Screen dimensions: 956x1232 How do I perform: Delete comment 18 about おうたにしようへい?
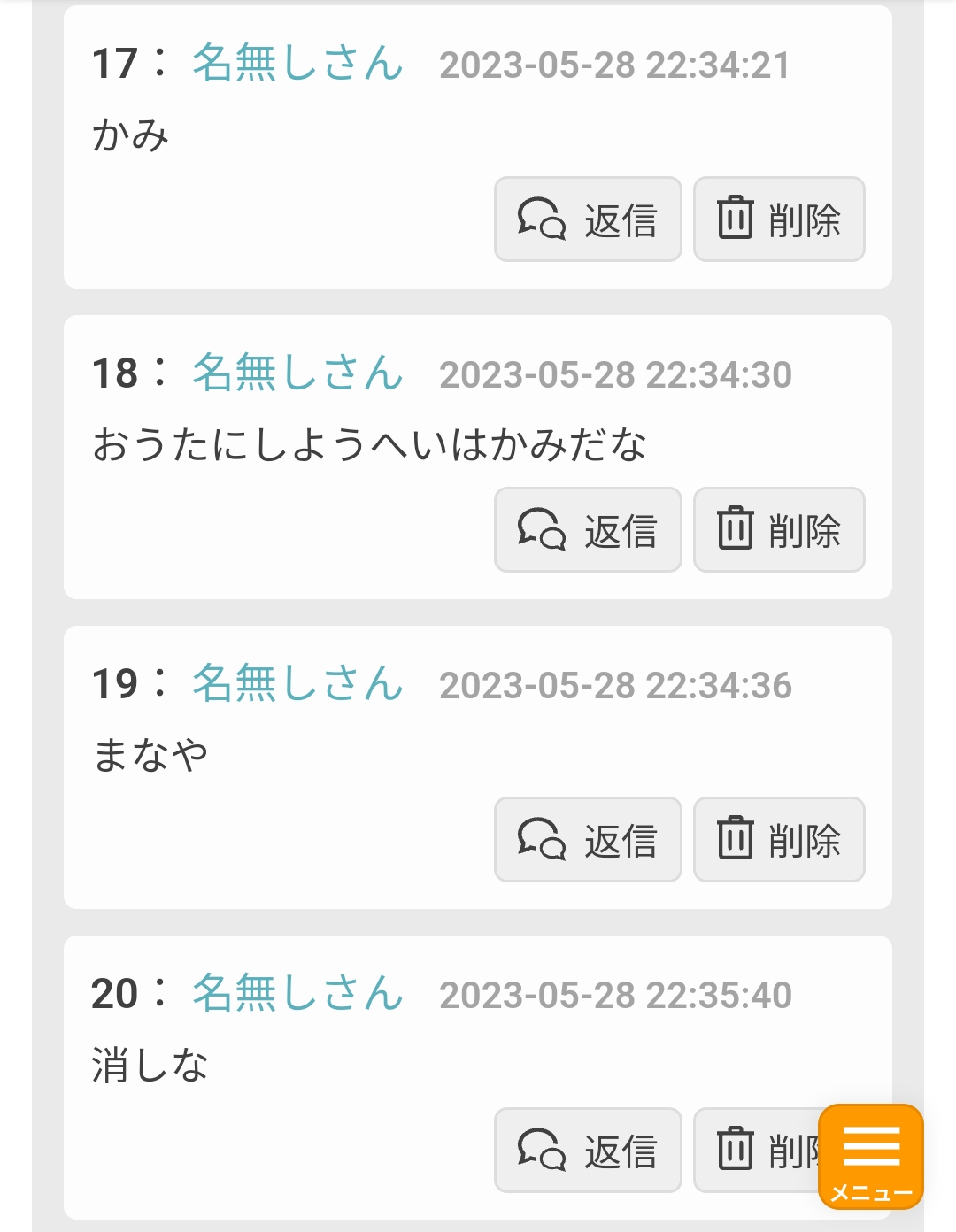coord(778,530)
